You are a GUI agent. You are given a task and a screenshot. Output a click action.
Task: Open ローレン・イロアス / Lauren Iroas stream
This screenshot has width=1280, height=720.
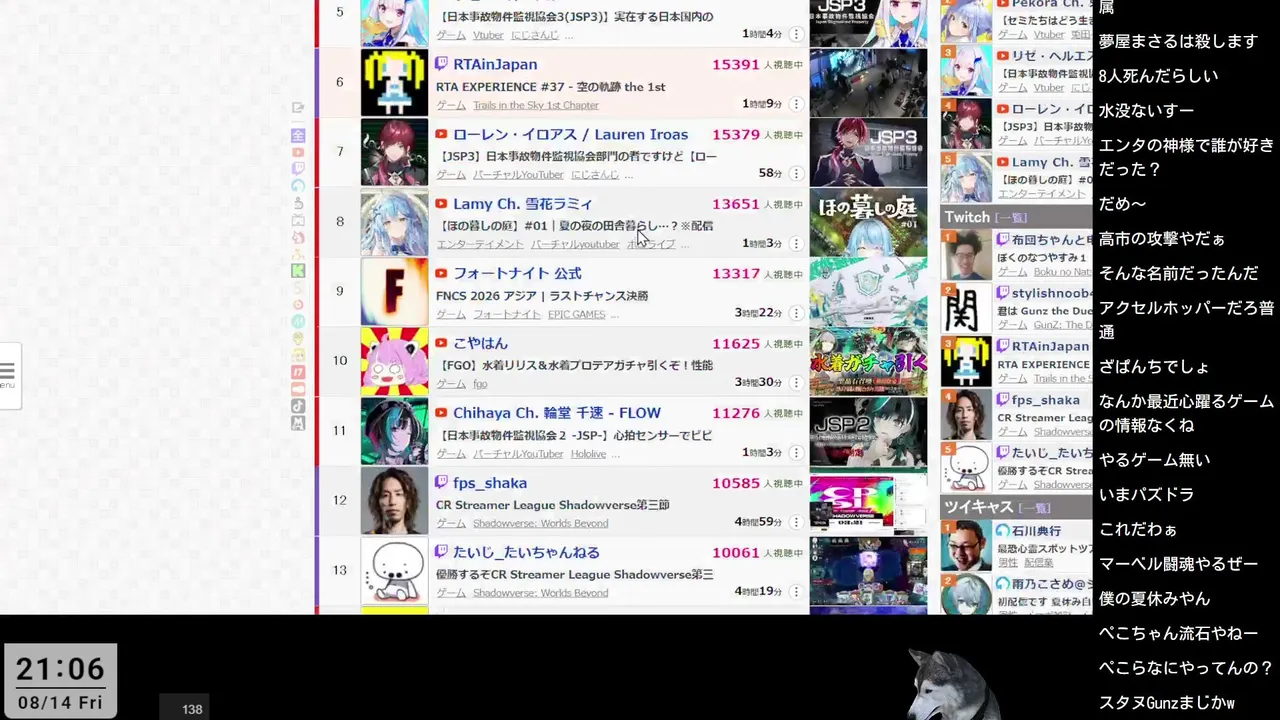click(x=570, y=134)
